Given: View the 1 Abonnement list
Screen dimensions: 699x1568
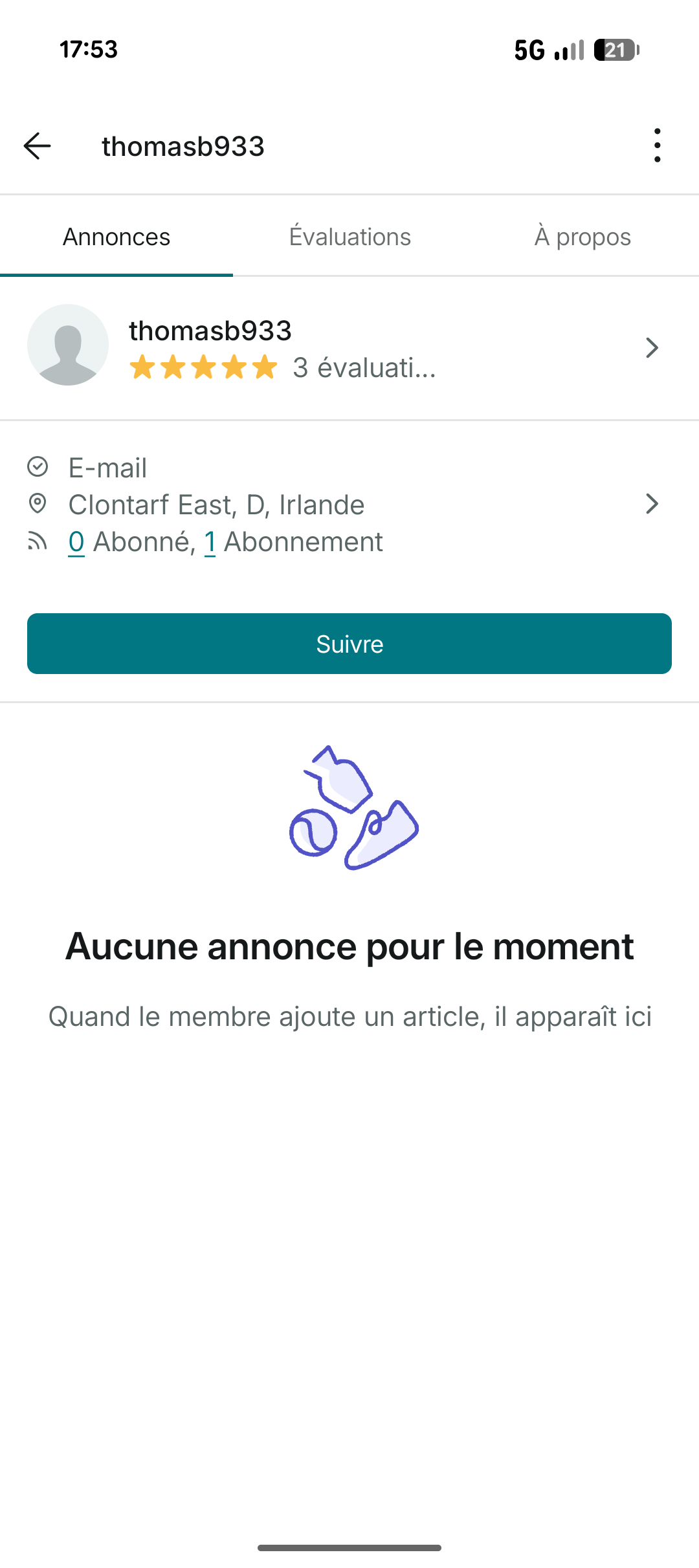Looking at the screenshot, I should click(x=210, y=542).
